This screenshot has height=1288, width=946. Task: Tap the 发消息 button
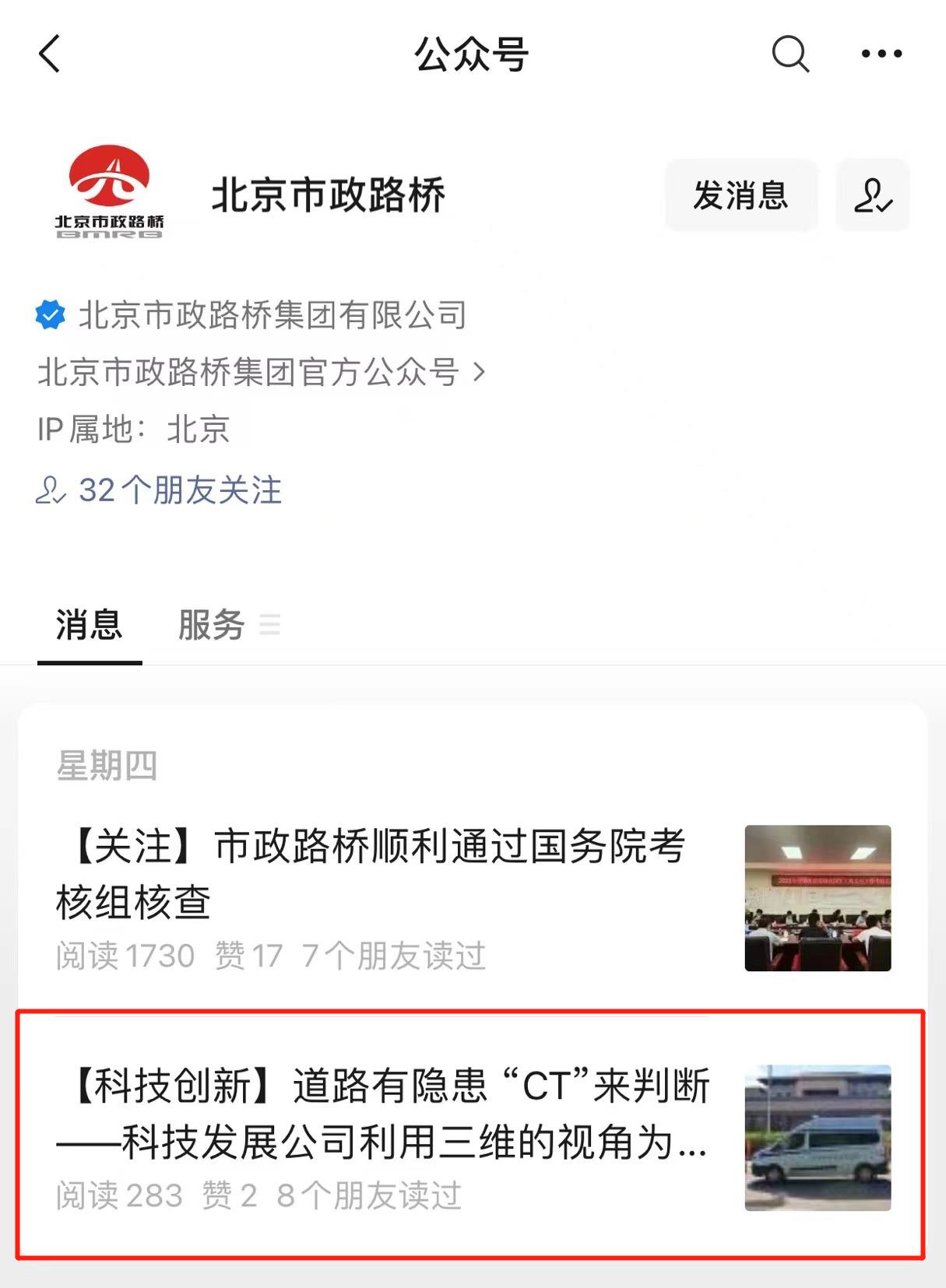(x=740, y=195)
